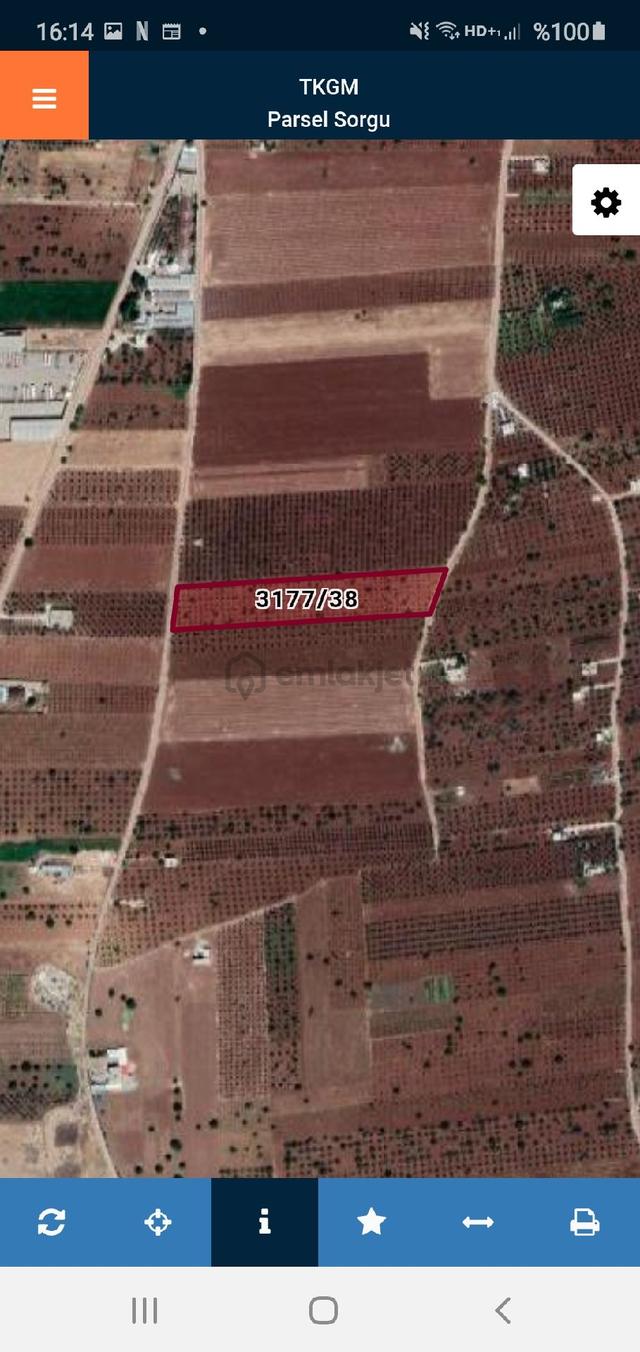The height and width of the screenshot is (1352, 640).
Task: Go back using system back button
Action: (503, 1310)
